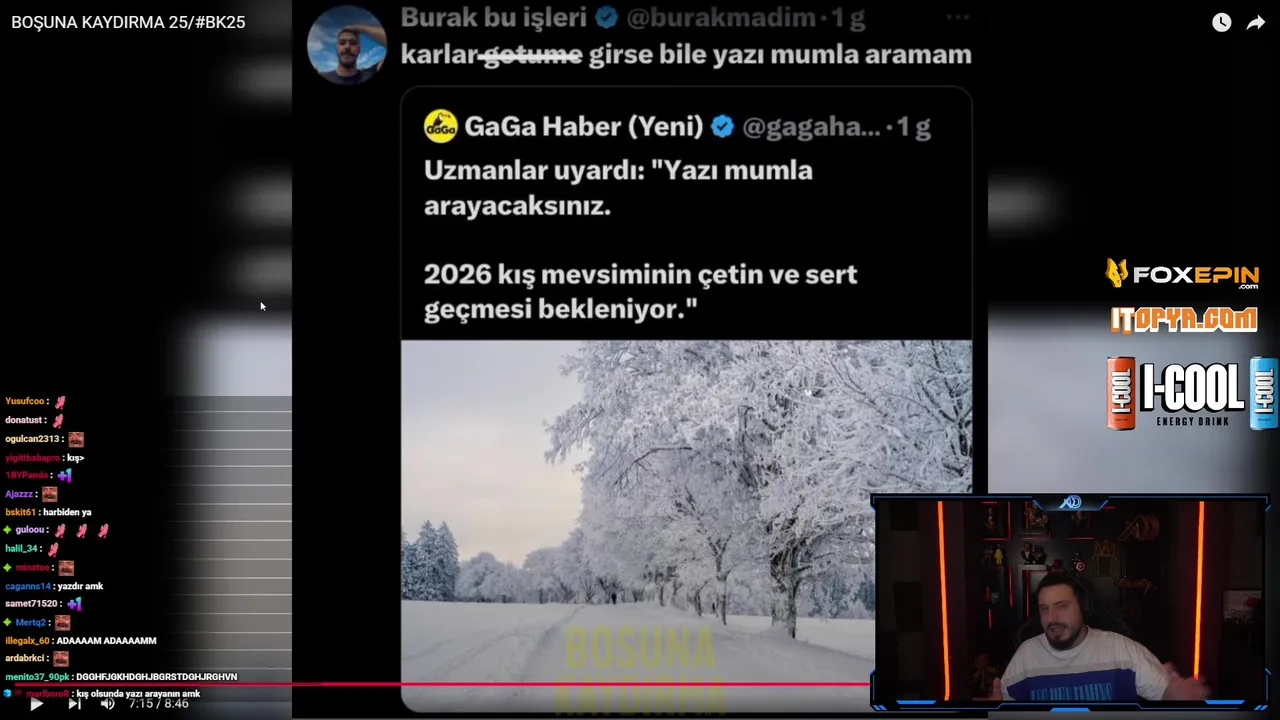The height and width of the screenshot is (720, 1280).
Task: Skip to the next video
Action: point(74,704)
